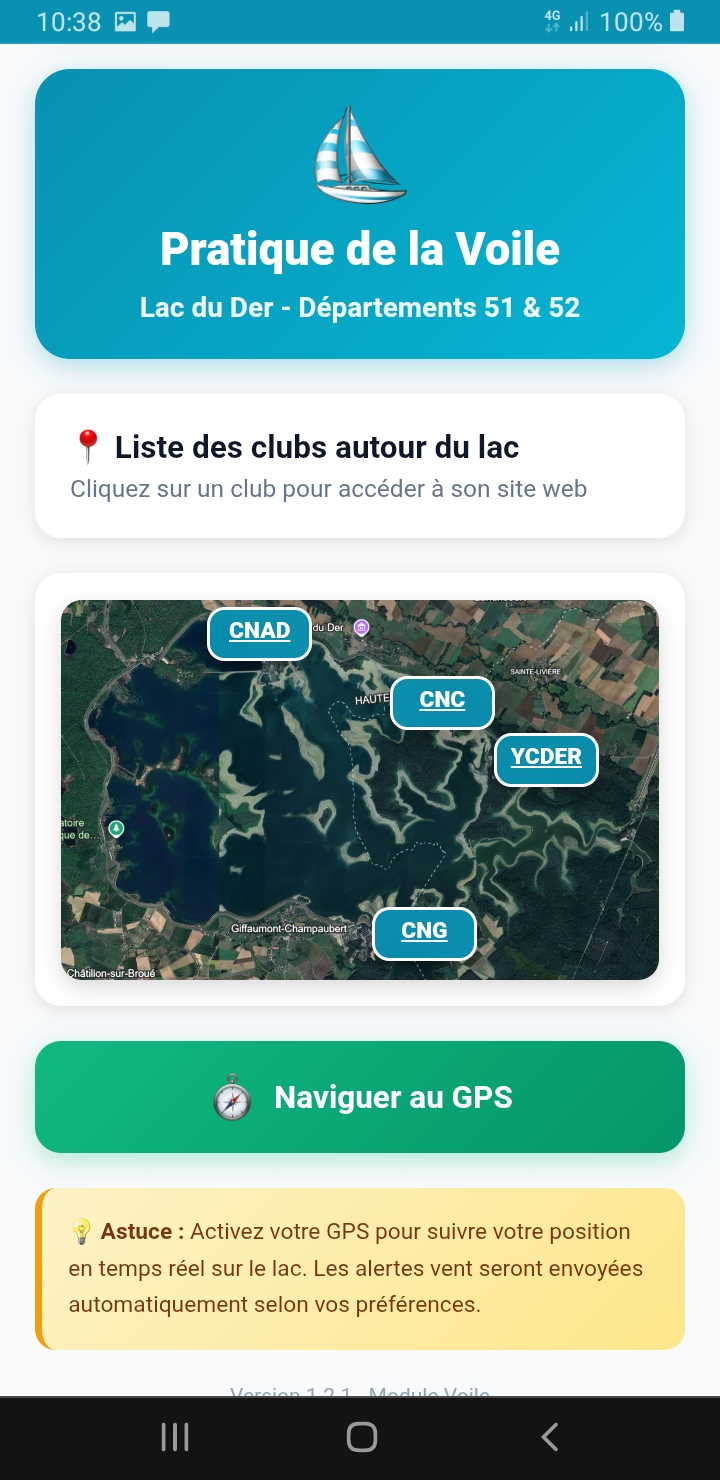
Task: Start Naviguer au GPS
Action: point(360,1097)
